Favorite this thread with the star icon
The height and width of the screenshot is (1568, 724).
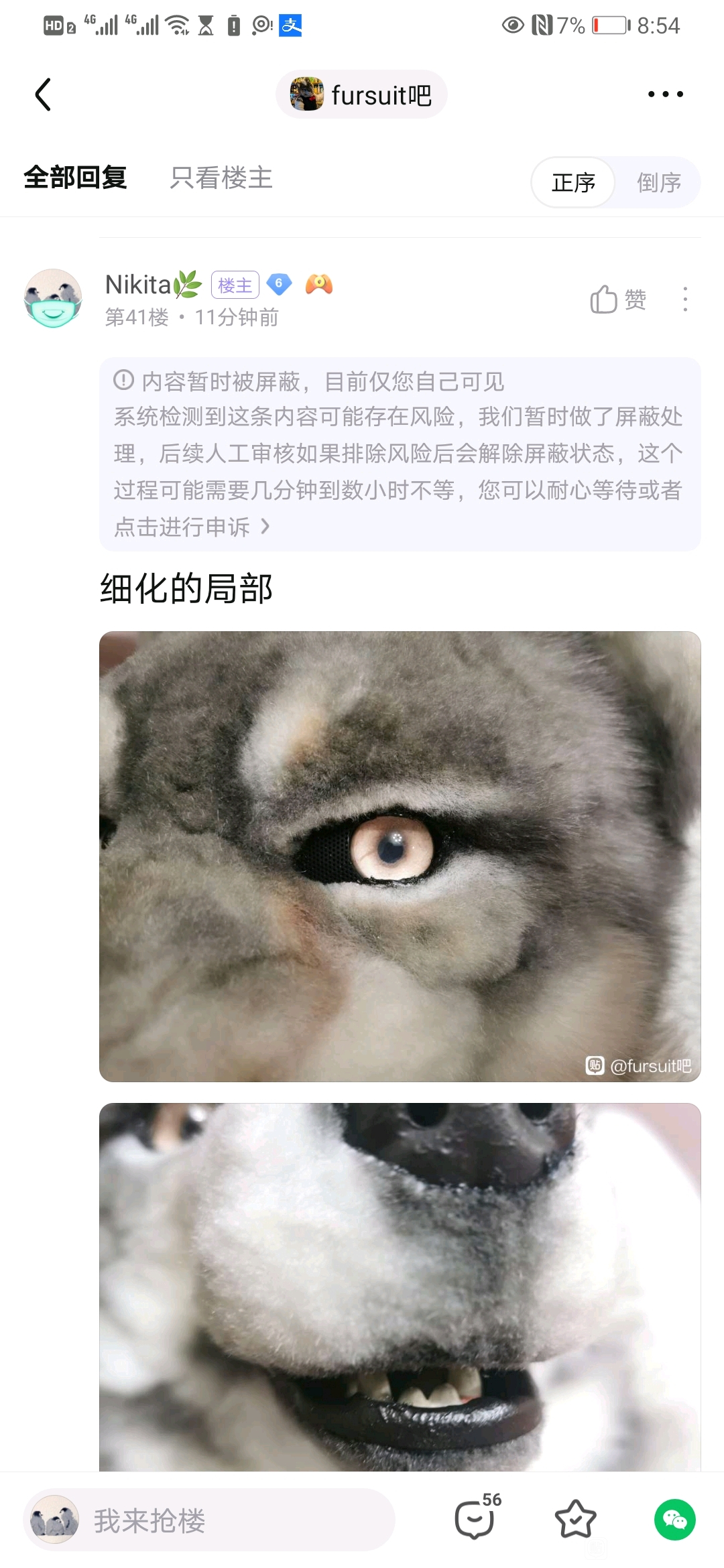point(575,1519)
